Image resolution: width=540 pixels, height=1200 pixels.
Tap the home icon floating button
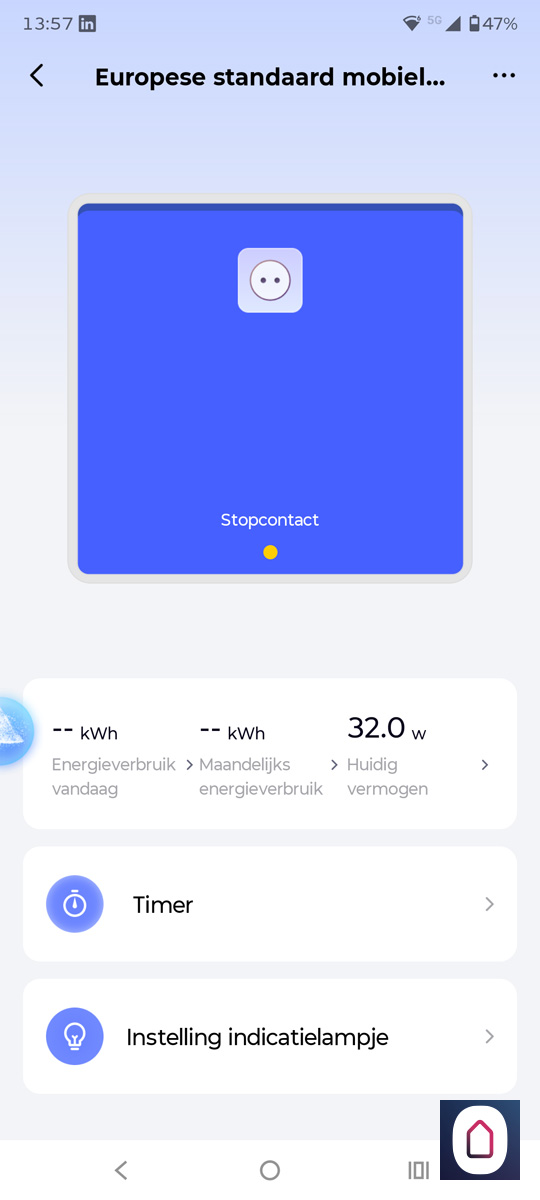[480, 1140]
